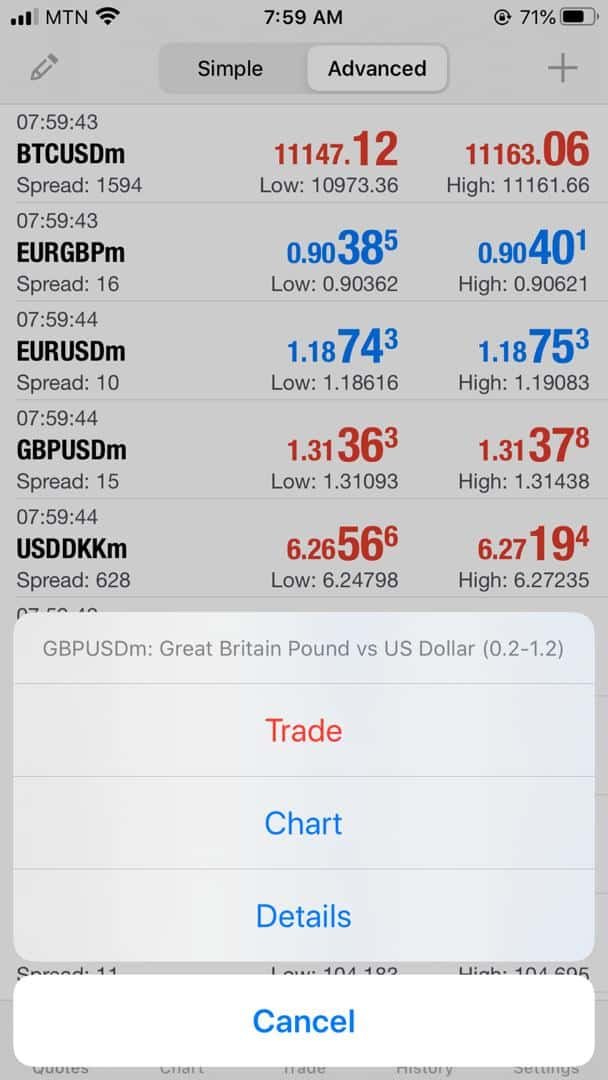This screenshot has height=1080, width=608.
Task: Open the Chart option for GBPUSDm
Action: (x=304, y=823)
